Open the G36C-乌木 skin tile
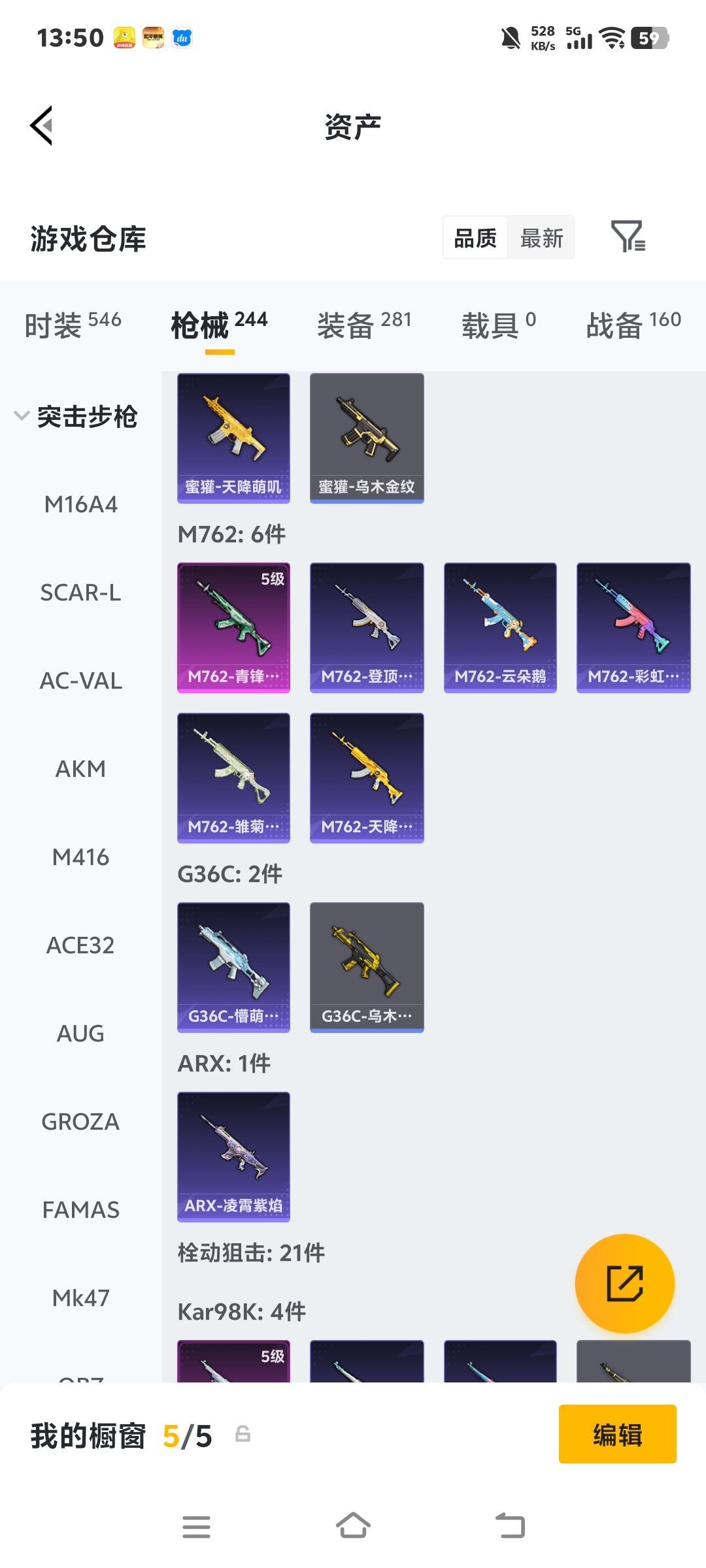 [367, 967]
